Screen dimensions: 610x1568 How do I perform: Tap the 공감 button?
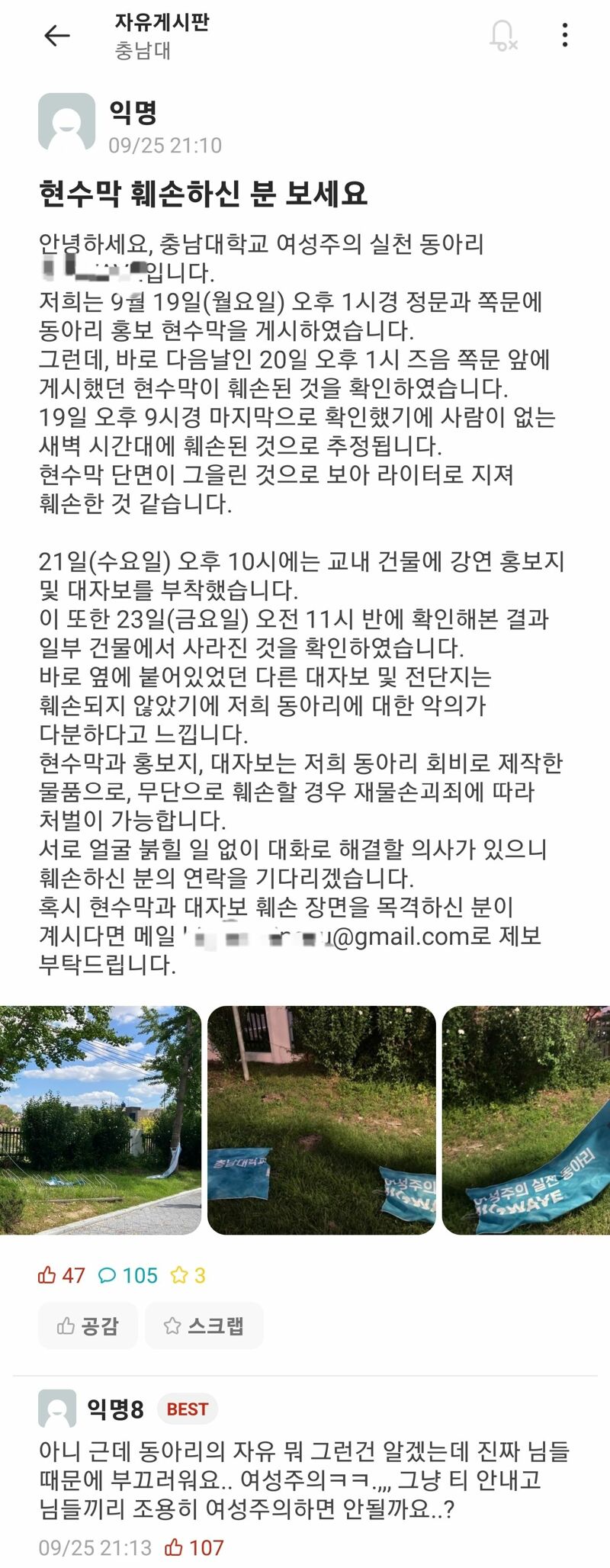pos(88,1326)
